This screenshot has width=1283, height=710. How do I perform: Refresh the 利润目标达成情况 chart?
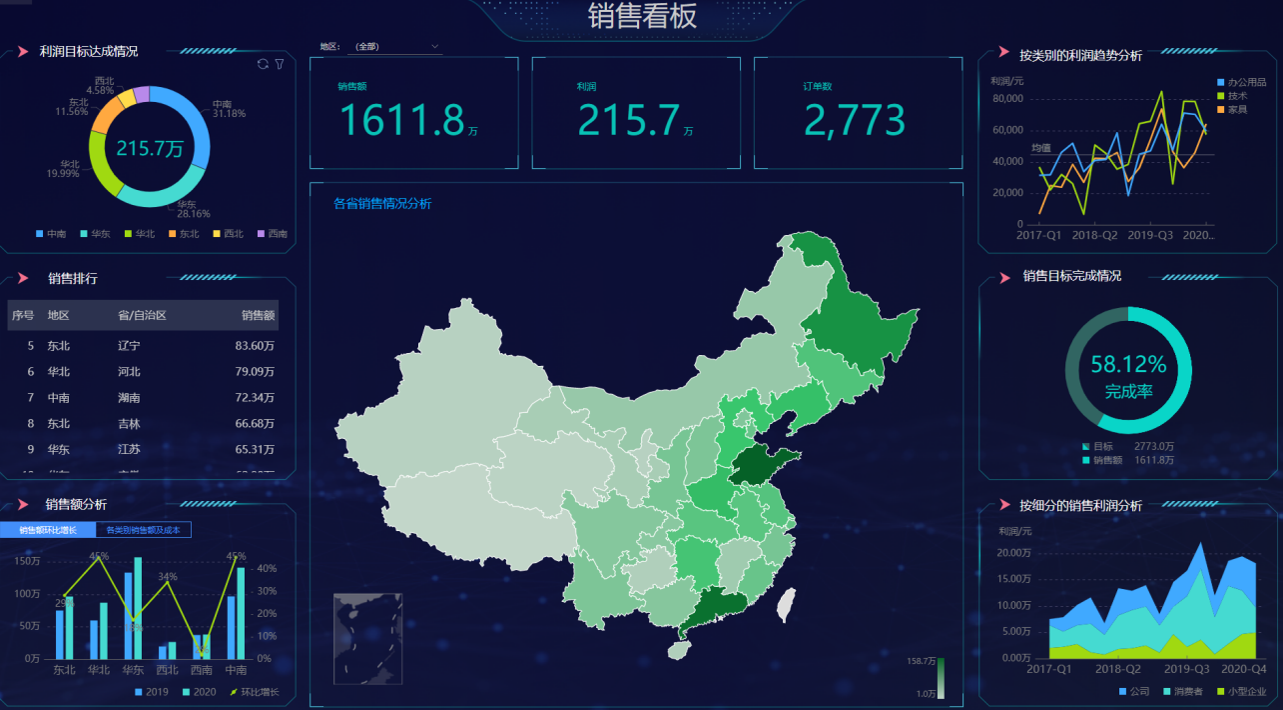click(263, 64)
